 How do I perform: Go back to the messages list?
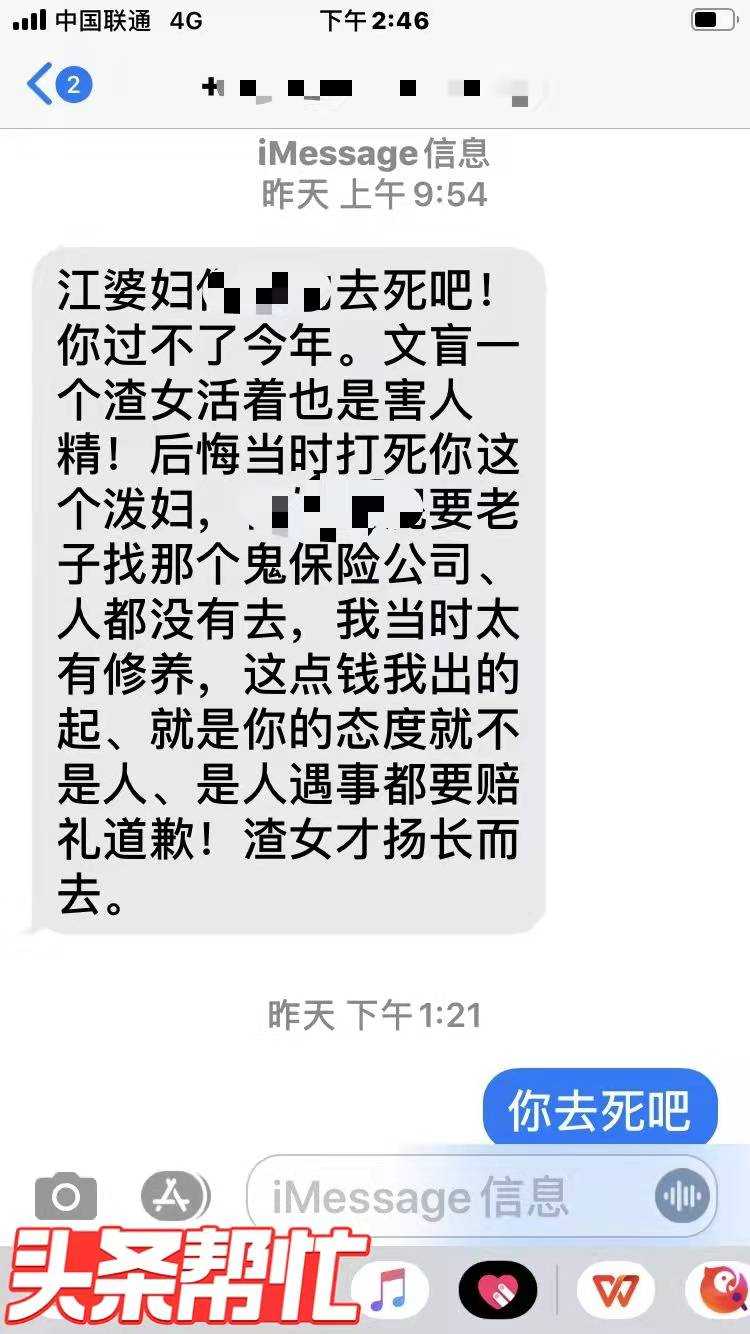coord(58,85)
